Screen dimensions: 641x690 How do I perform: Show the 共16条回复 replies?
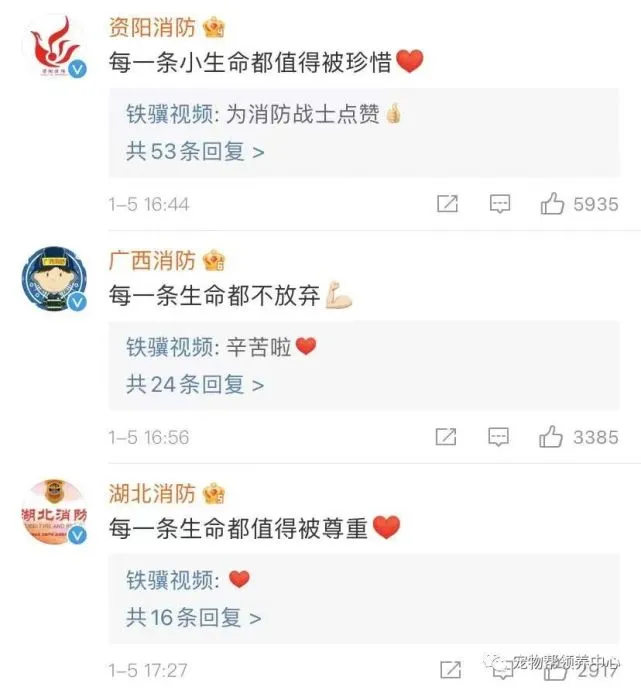[x=194, y=617]
